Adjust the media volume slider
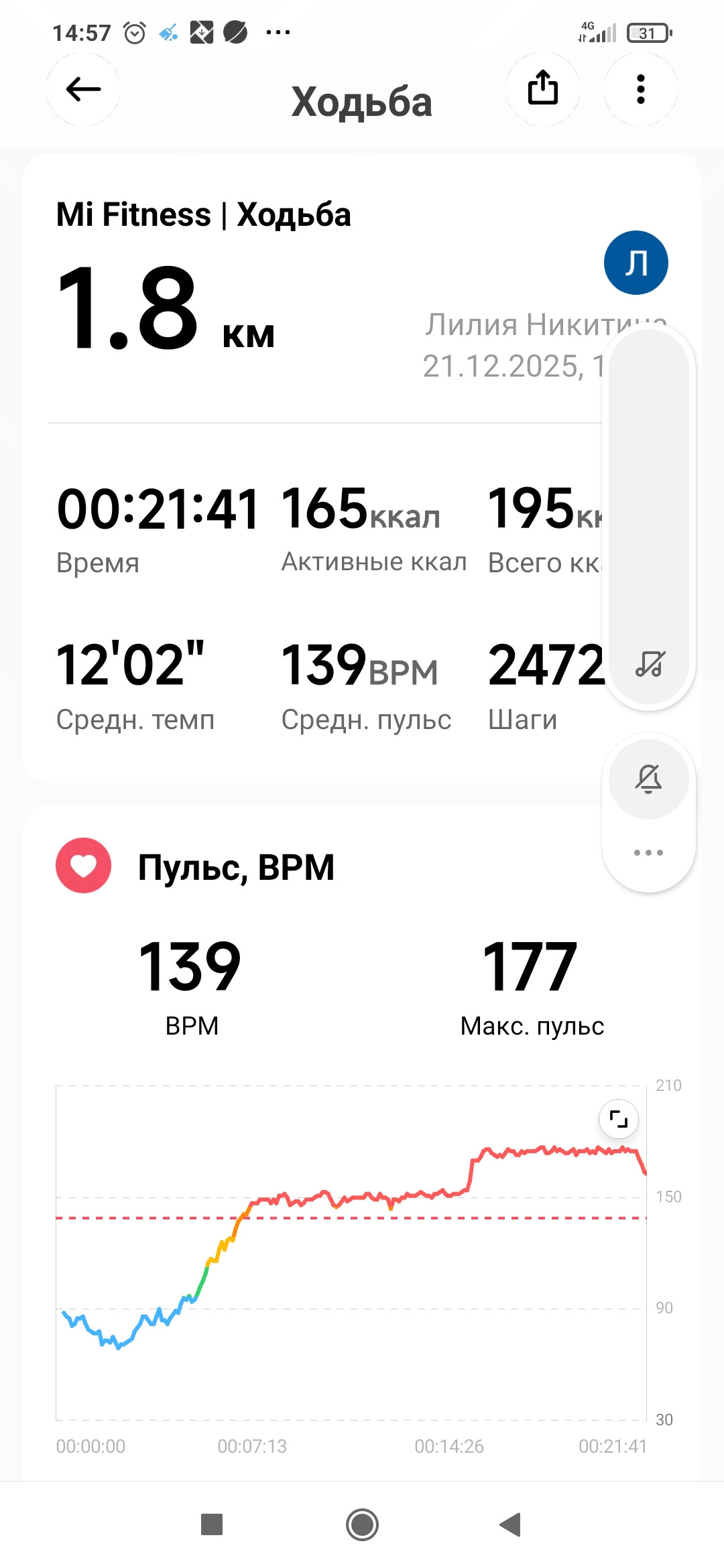 click(x=649, y=516)
